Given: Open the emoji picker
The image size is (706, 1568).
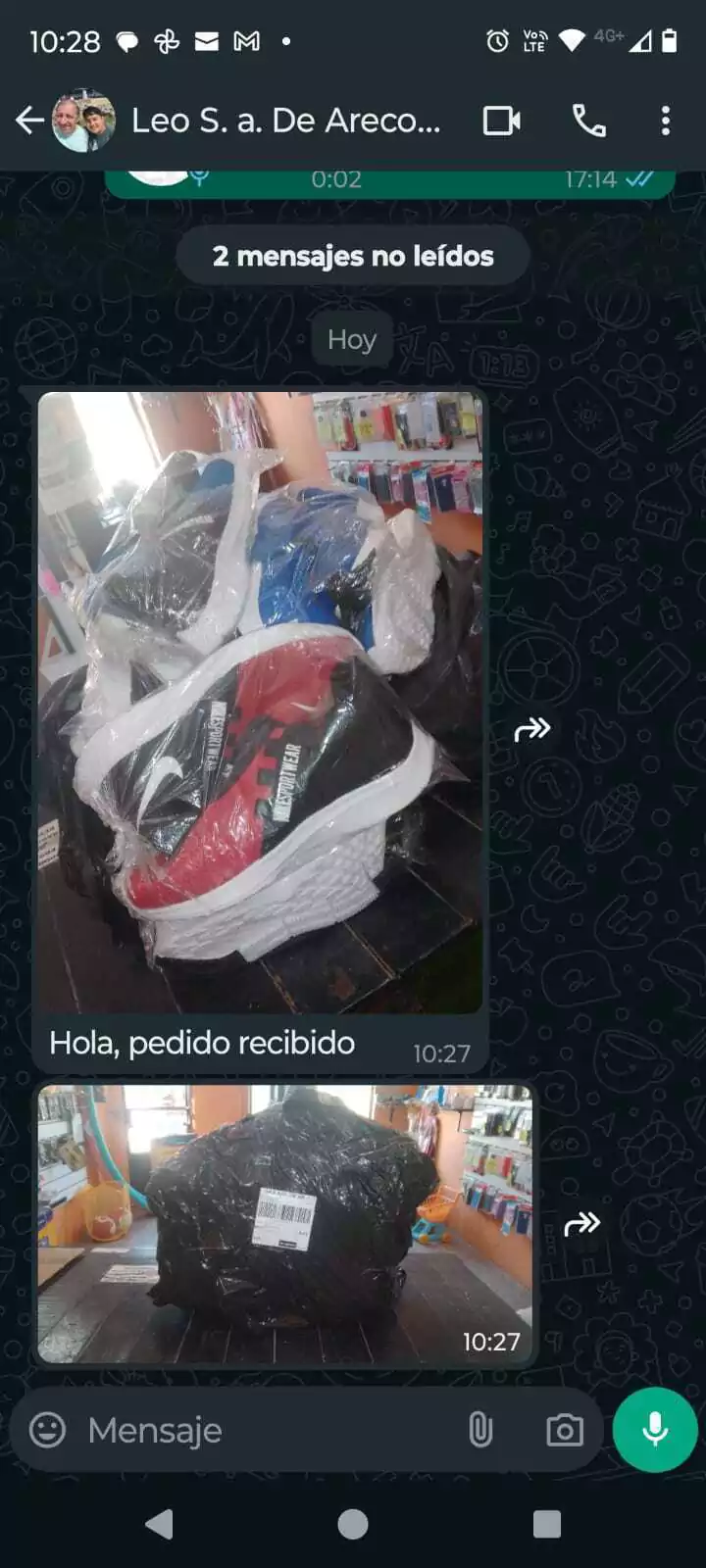Looking at the screenshot, I should coord(47,1430).
